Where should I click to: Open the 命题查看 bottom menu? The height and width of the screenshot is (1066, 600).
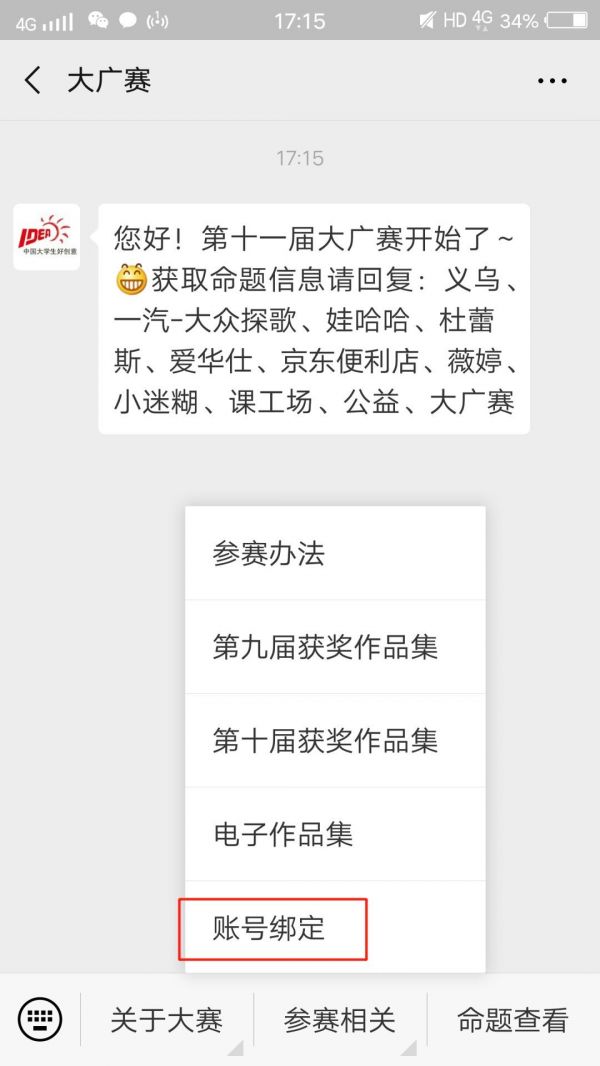pos(513,1020)
